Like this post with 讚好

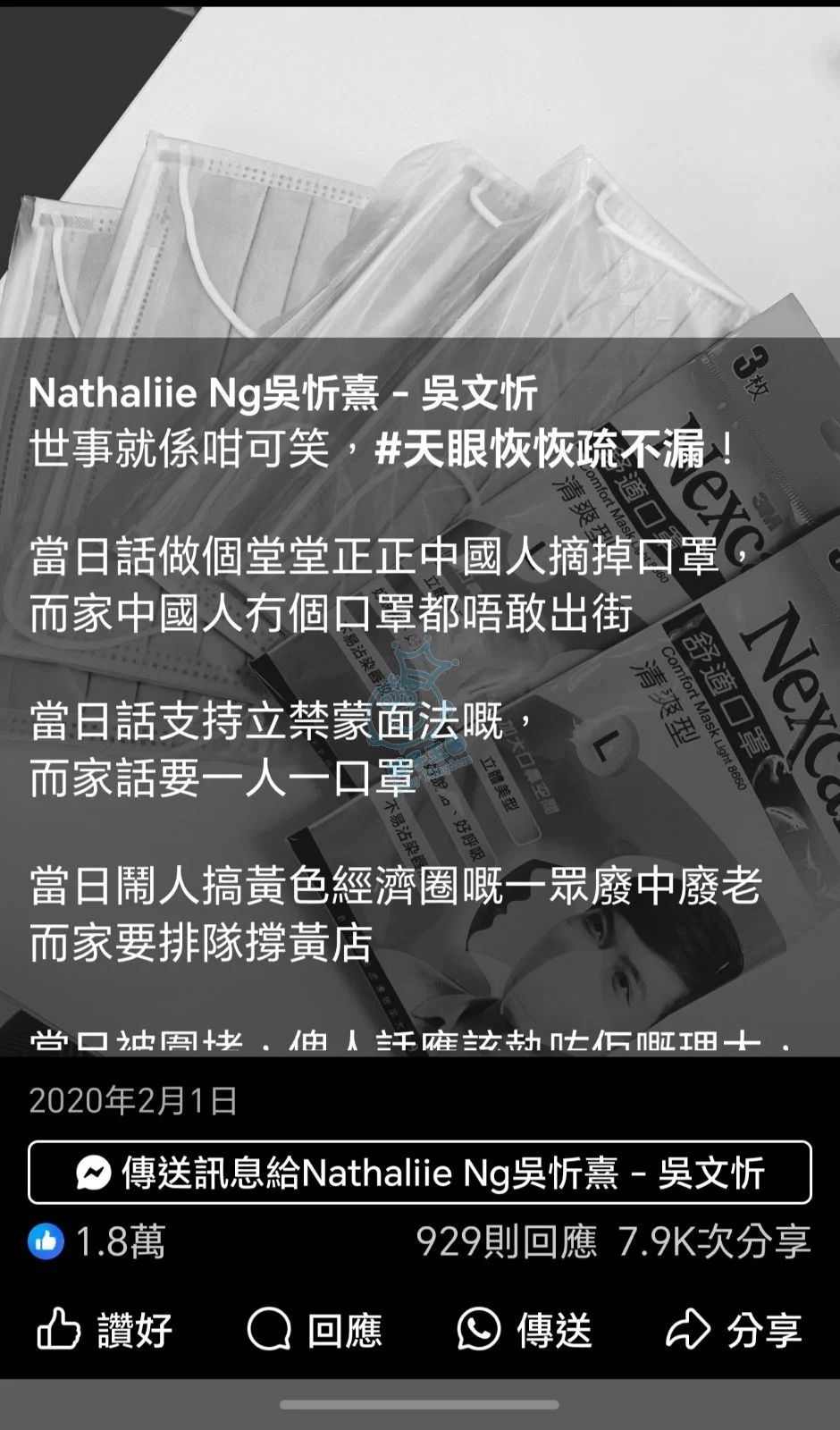(x=105, y=1331)
